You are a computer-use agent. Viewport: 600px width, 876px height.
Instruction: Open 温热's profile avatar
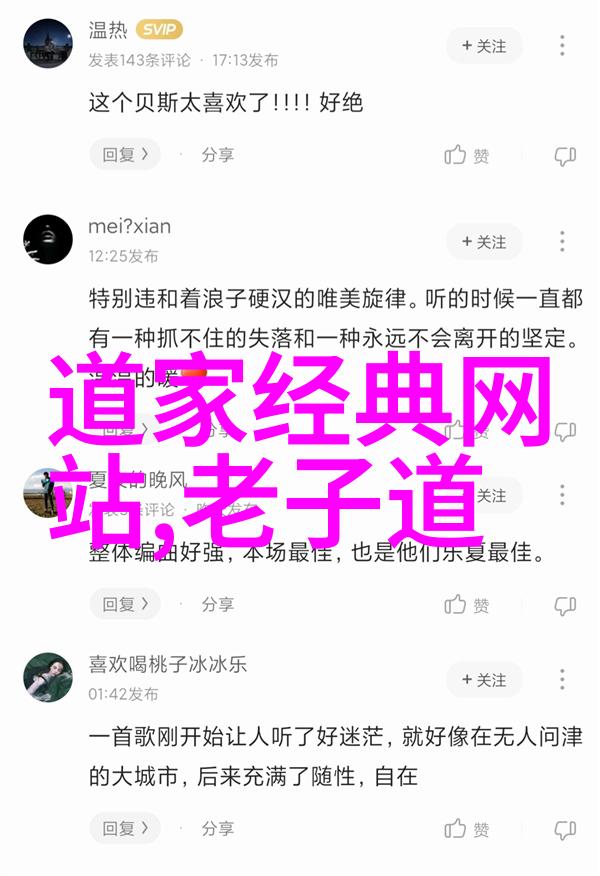[x=48, y=44]
